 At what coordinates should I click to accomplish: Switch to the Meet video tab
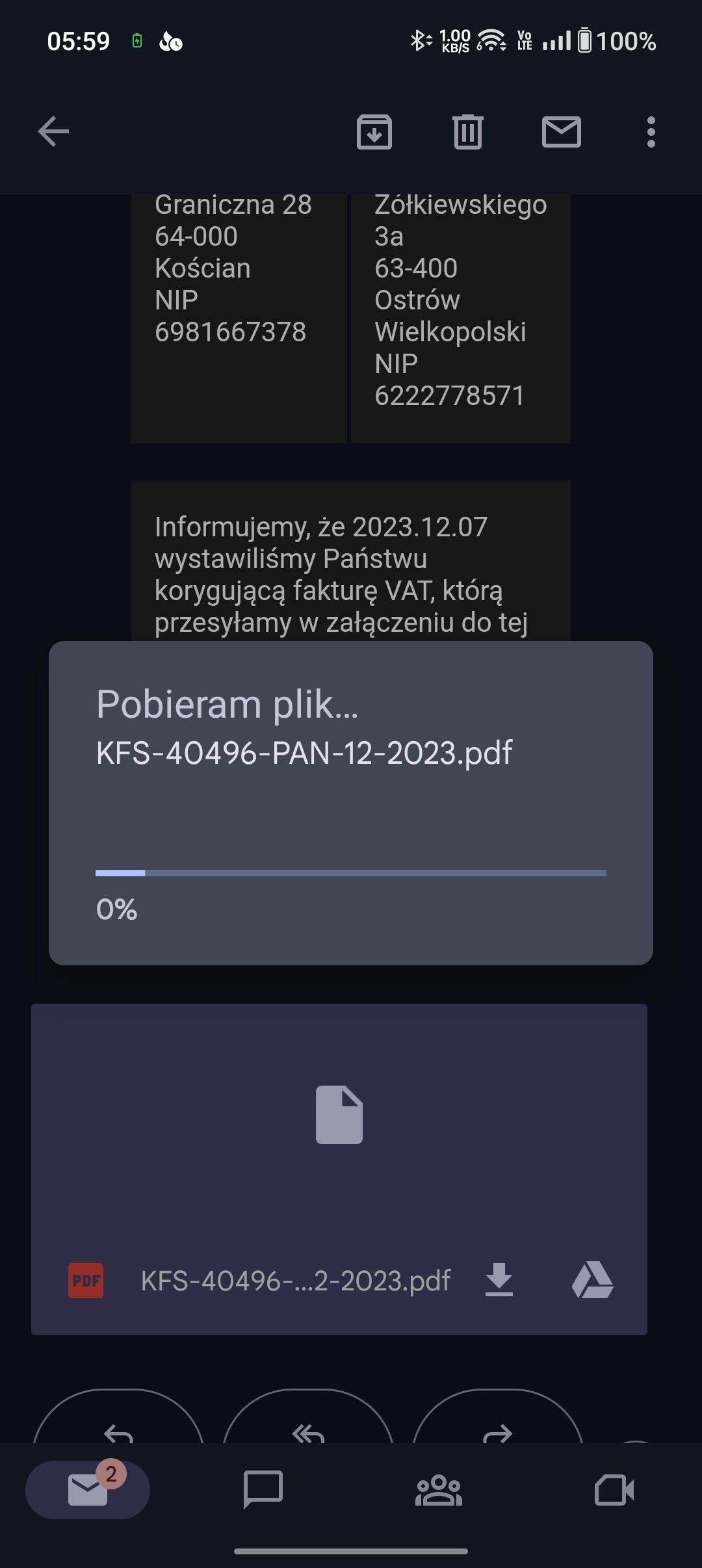[x=614, y=1489]
